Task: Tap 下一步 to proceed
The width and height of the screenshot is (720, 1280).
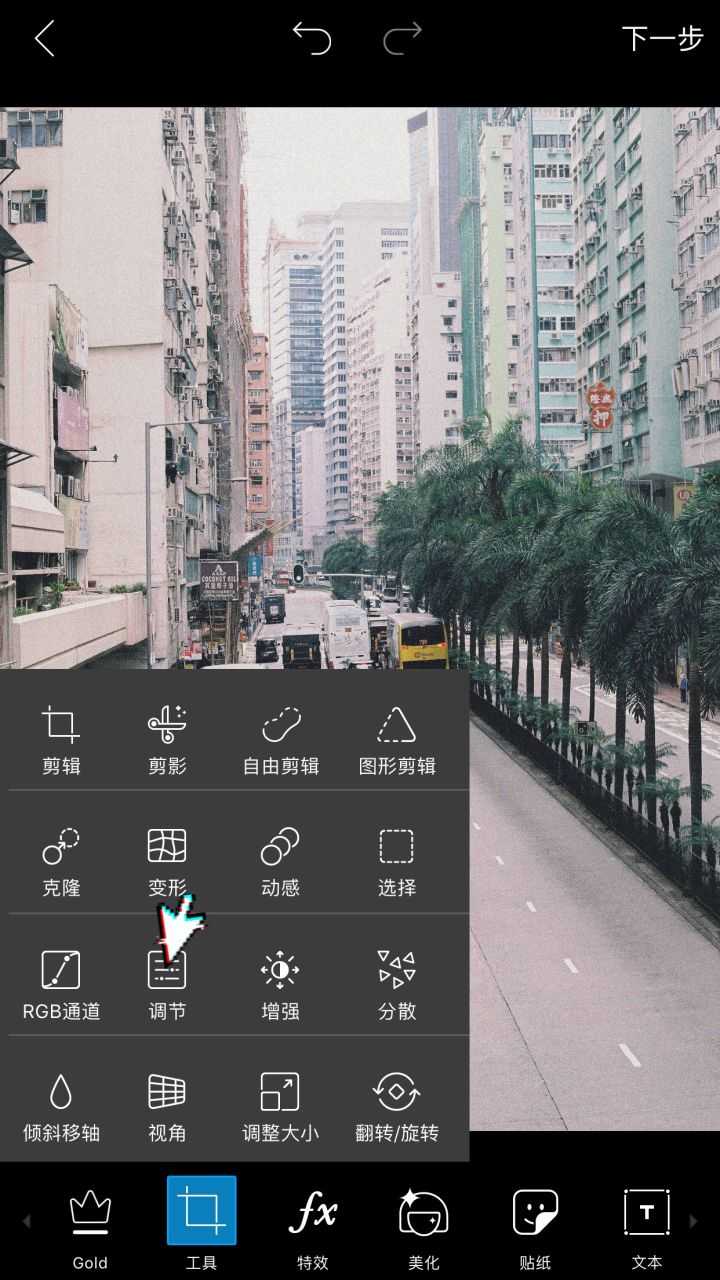Action: [662, 39]
